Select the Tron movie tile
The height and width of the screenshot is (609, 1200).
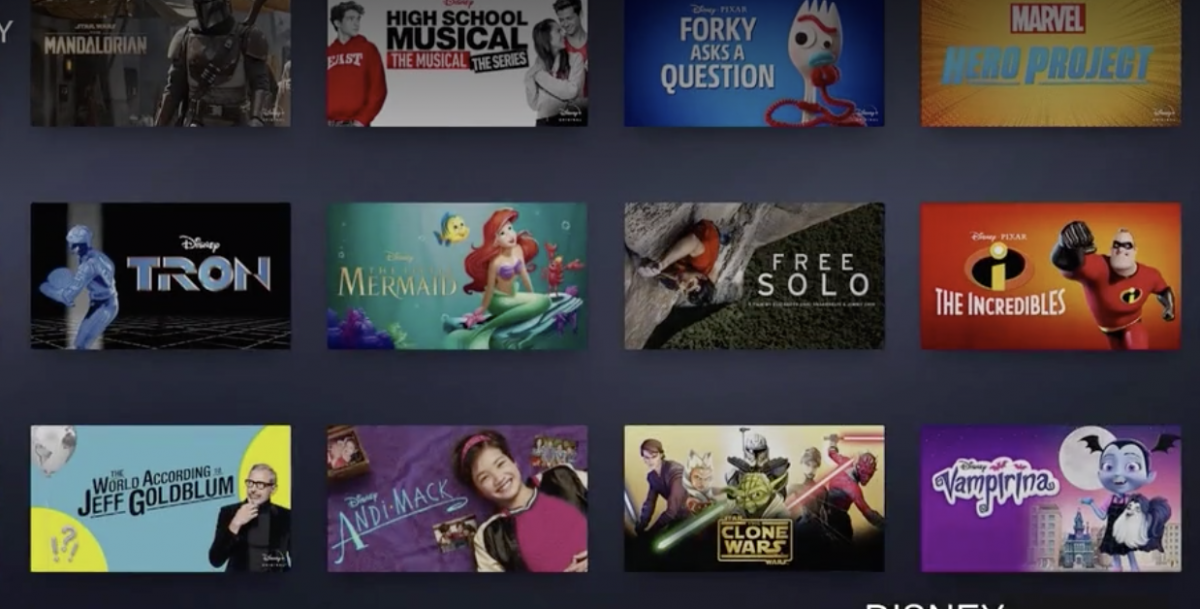pos(160,276)
